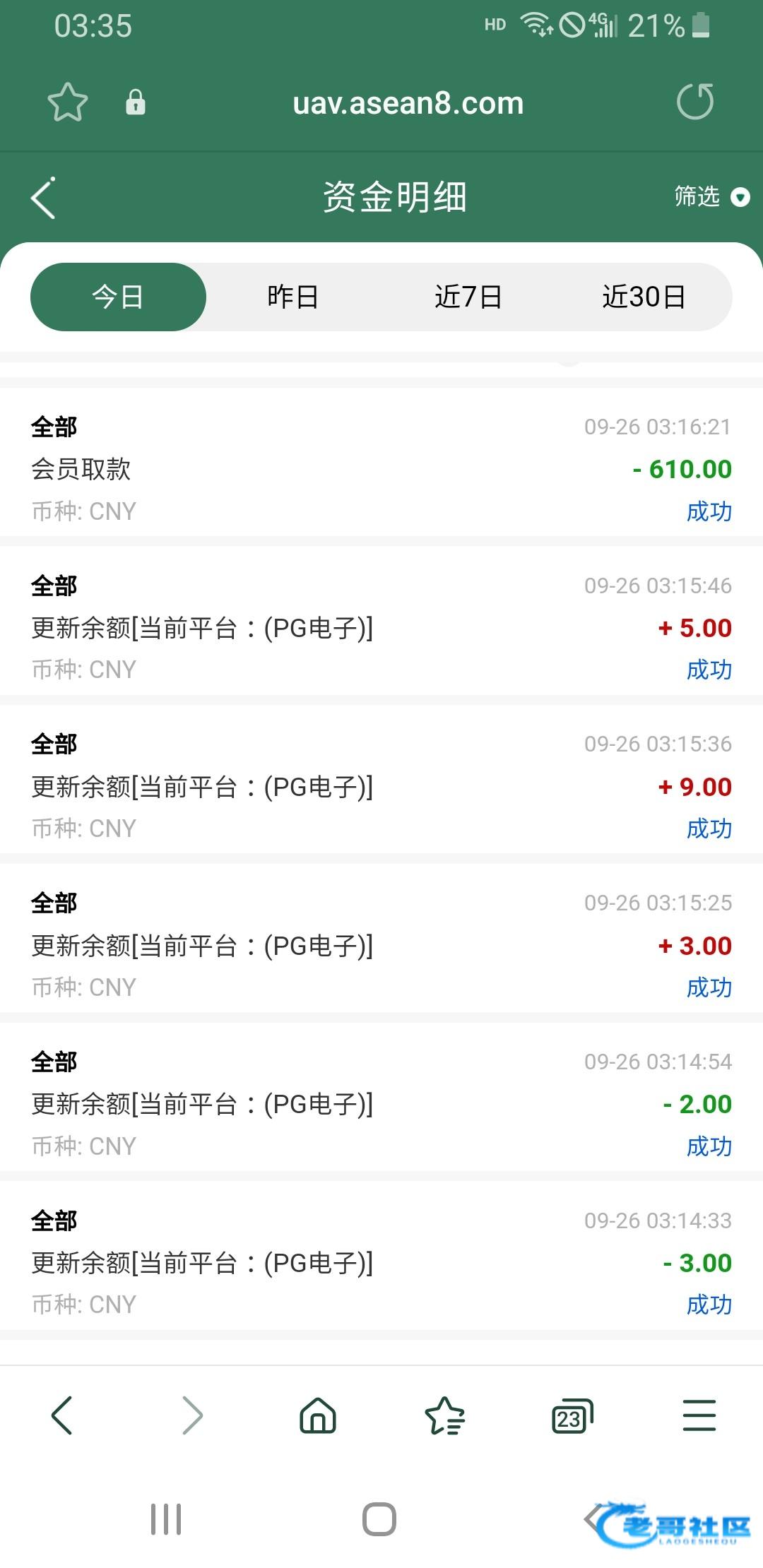This screenshot has height=1568, width=763.
Task: Show records for 近7日
Action: click(x=468, y=297)
